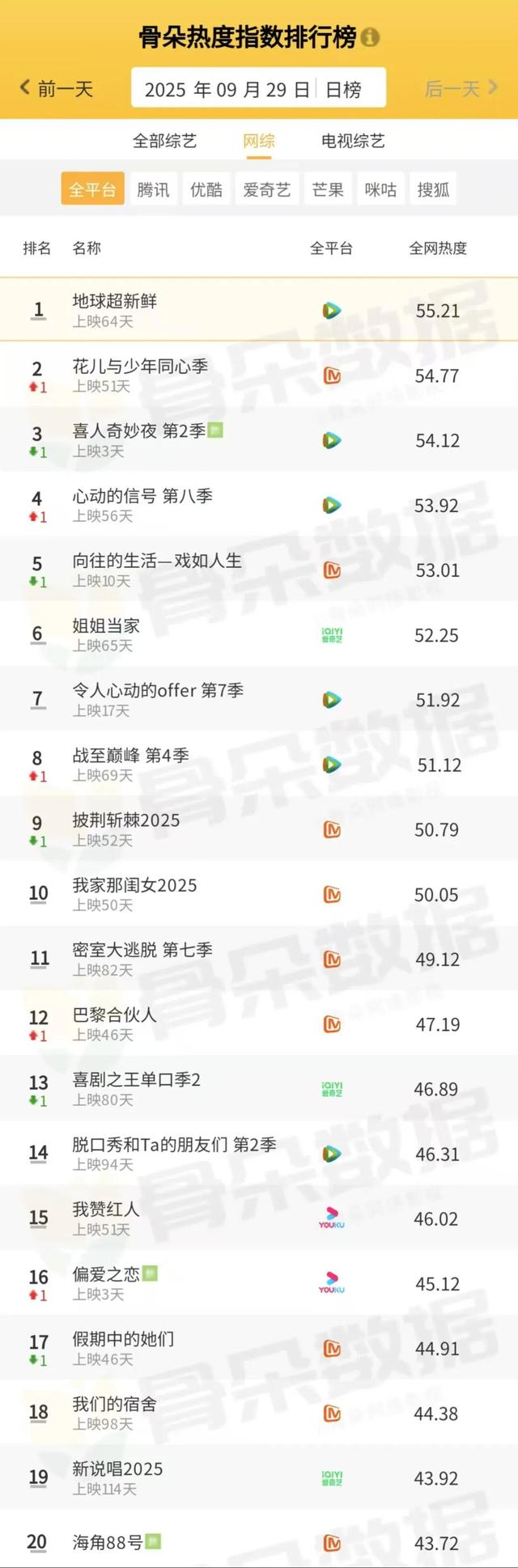Go to the previous day (前一天)
The image size is (518, 1568).
click(x=57, y=88)
